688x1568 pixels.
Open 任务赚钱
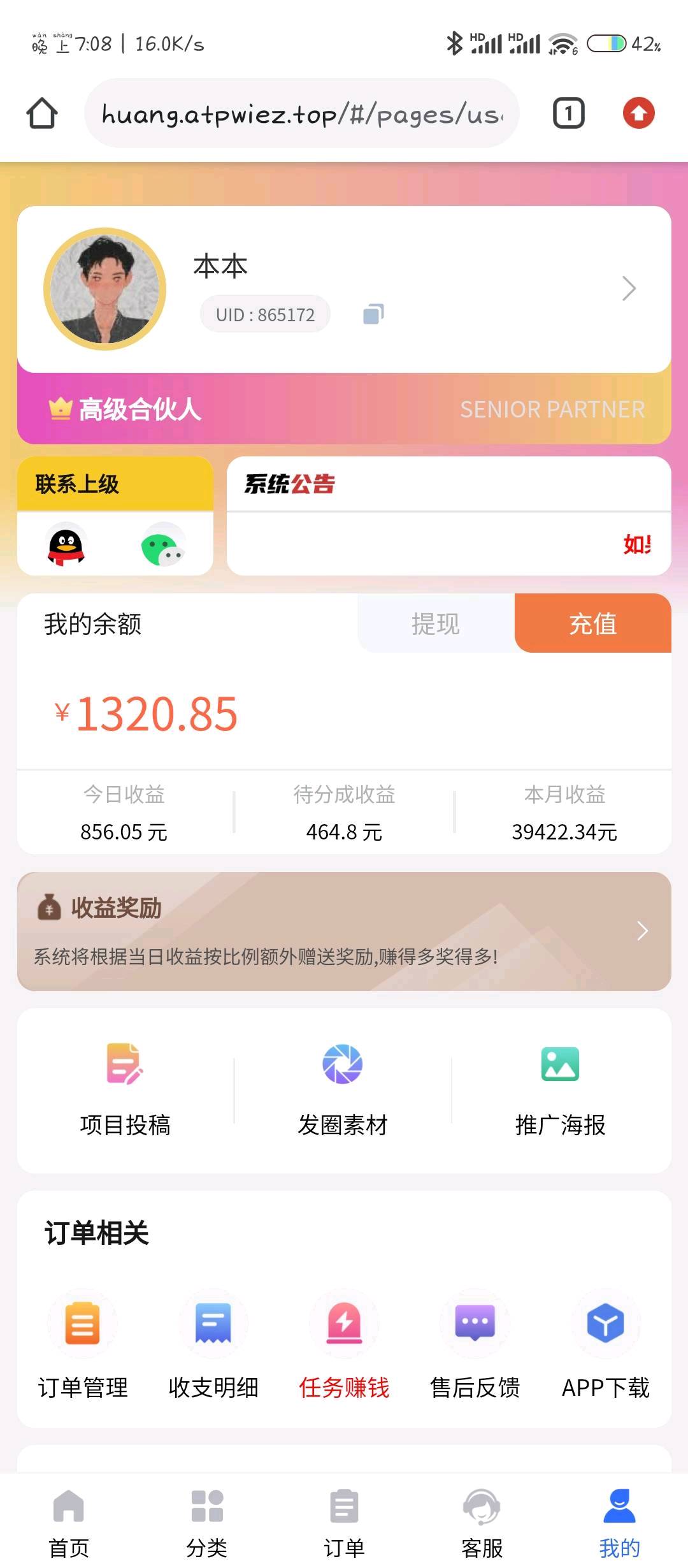pos(344,1344)
